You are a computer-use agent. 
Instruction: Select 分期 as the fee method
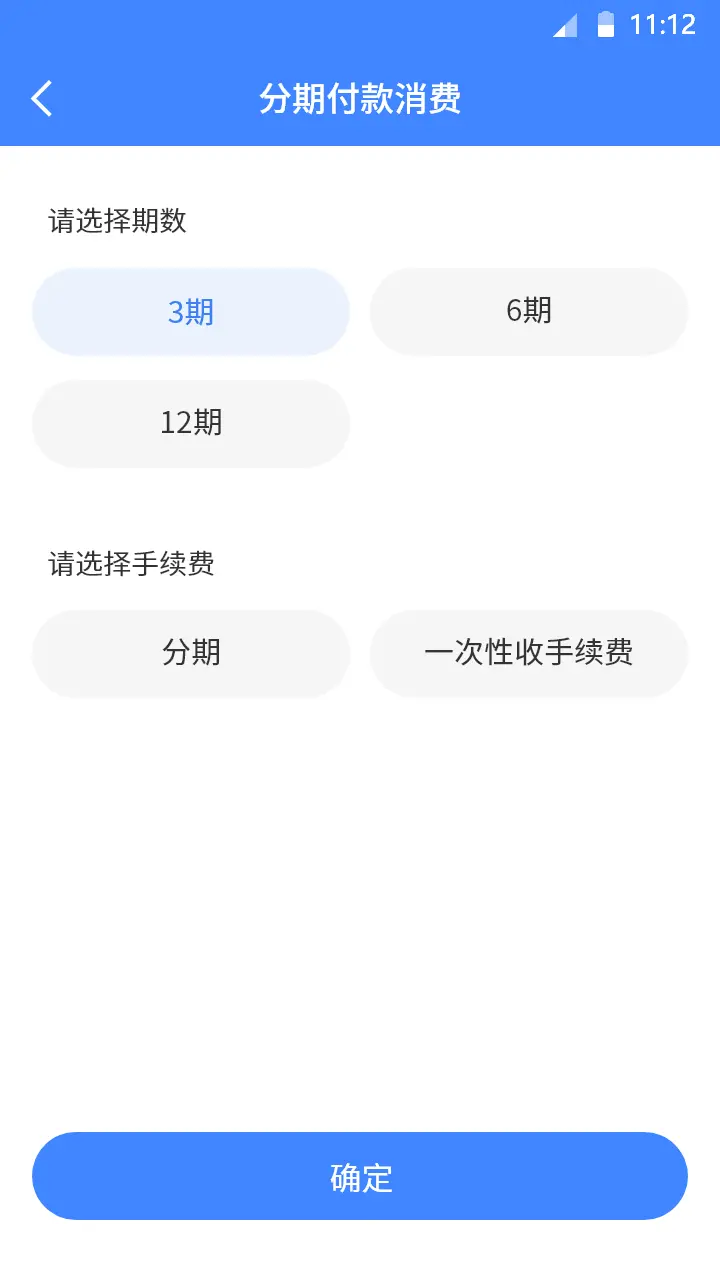point(191,654)
